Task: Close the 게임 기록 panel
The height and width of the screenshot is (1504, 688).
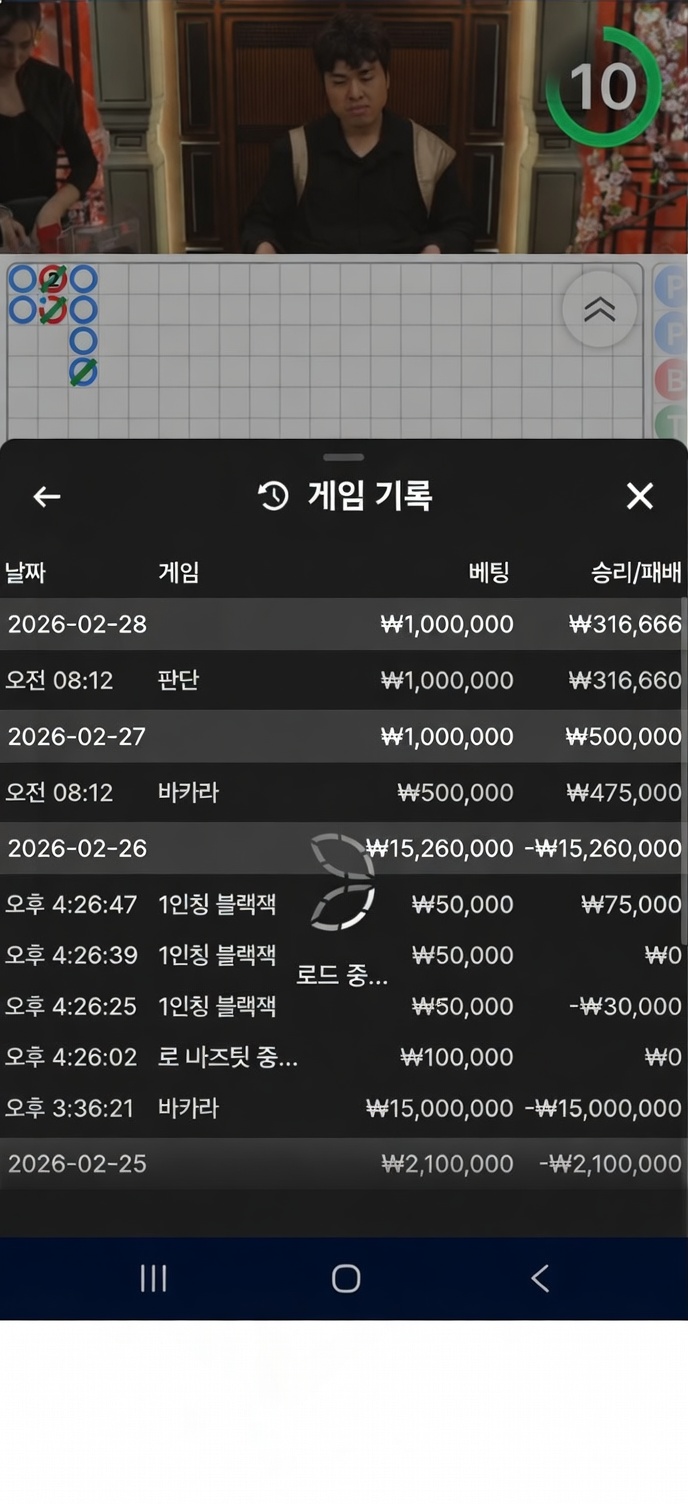Action: point(639,496)
